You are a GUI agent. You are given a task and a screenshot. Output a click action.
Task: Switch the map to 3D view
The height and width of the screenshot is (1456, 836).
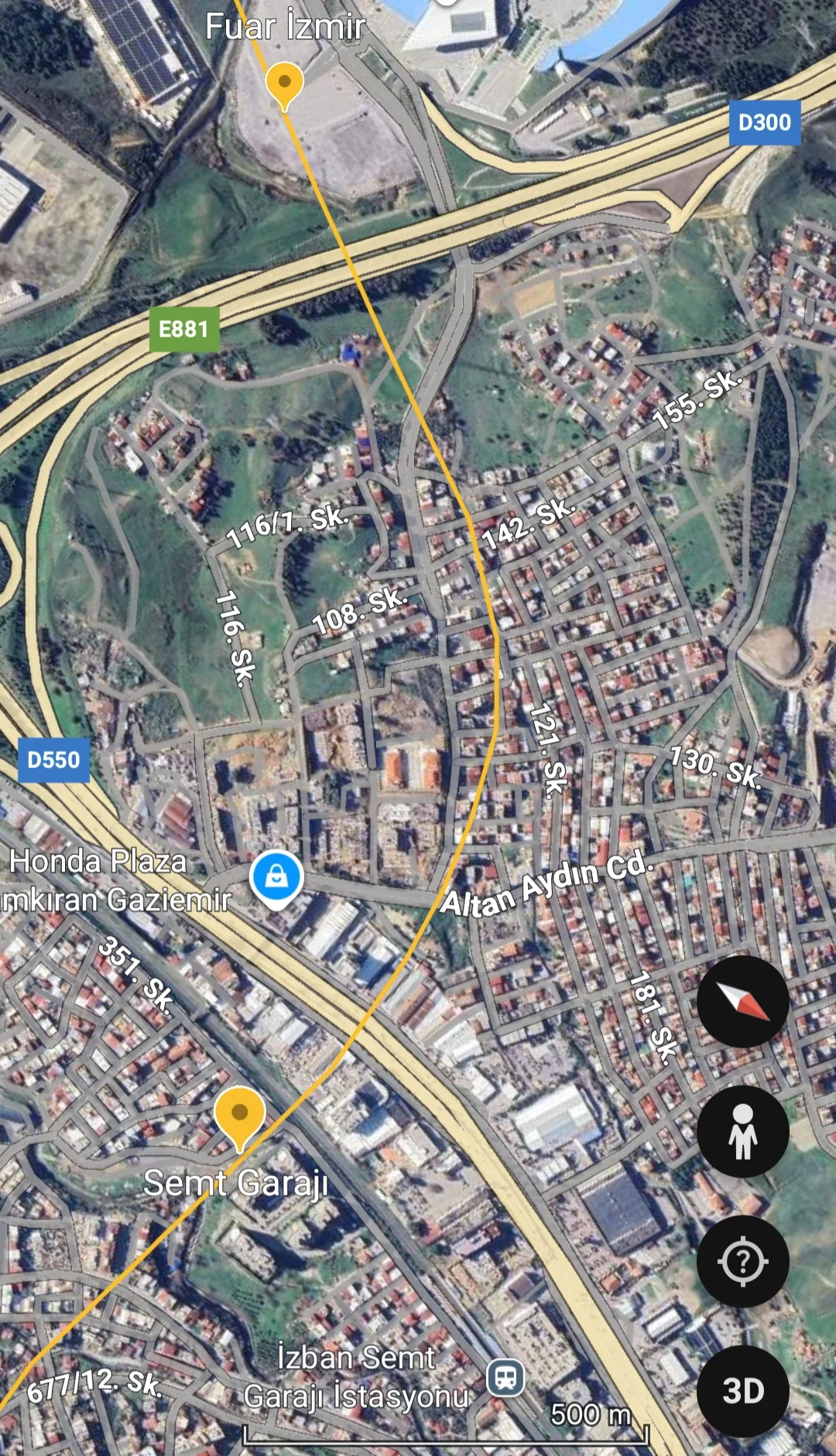tap(742, 1390)
